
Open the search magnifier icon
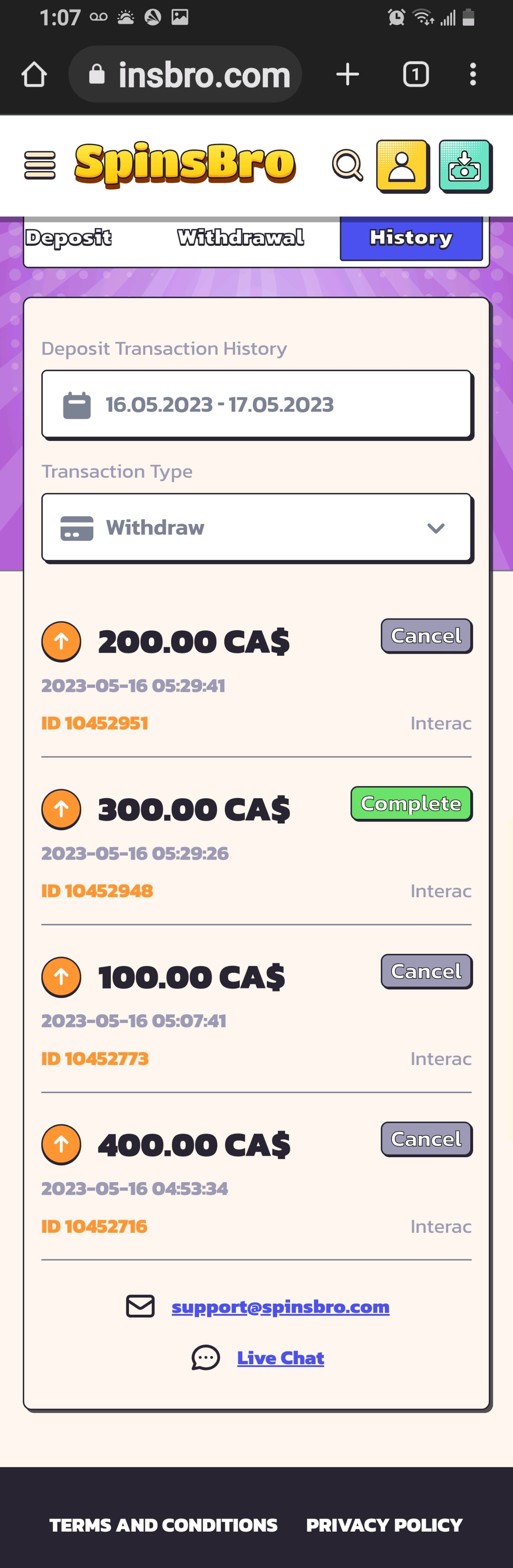[x=347, y=165]
